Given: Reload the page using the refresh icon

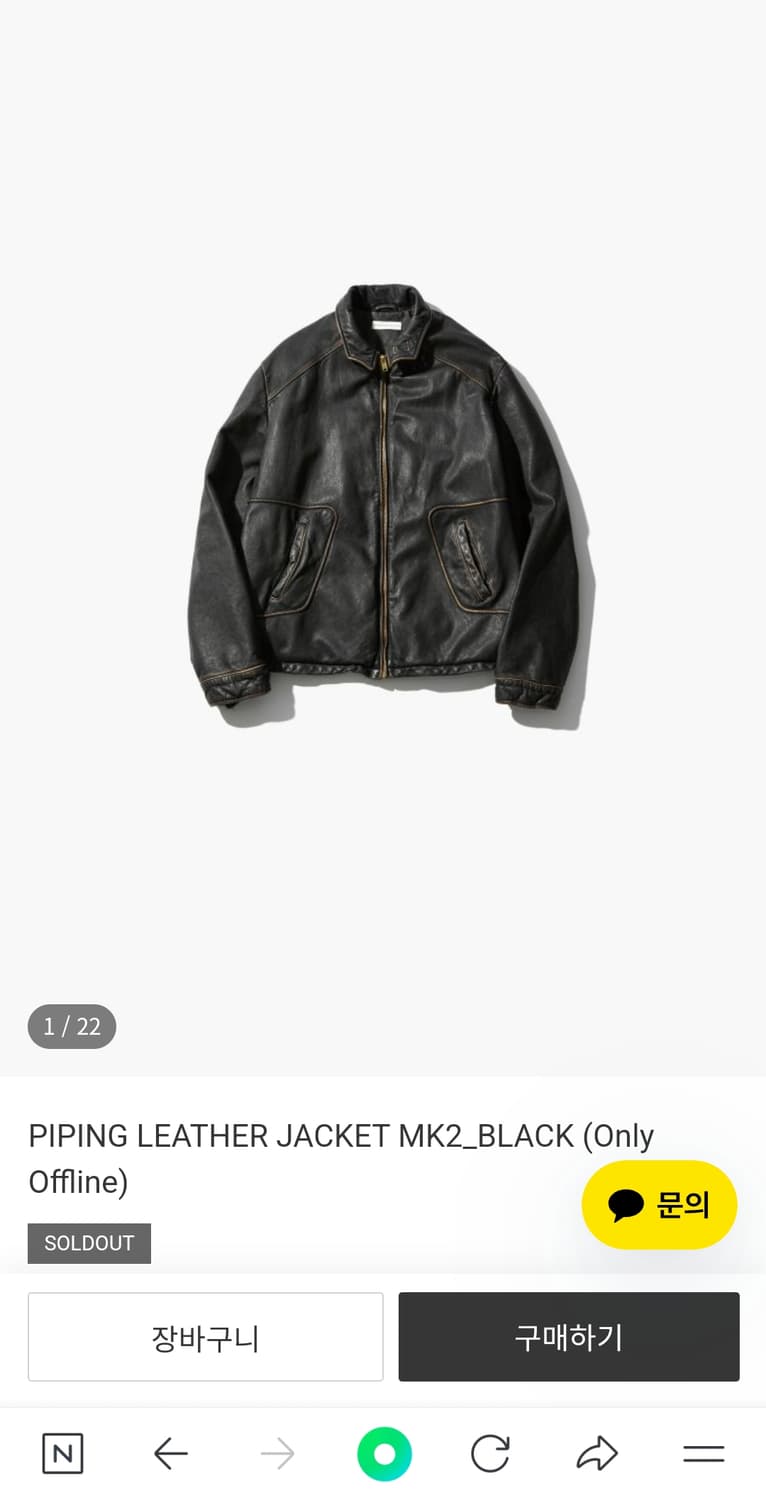Looking at the screenshot, I should [x=489, y=1453].
